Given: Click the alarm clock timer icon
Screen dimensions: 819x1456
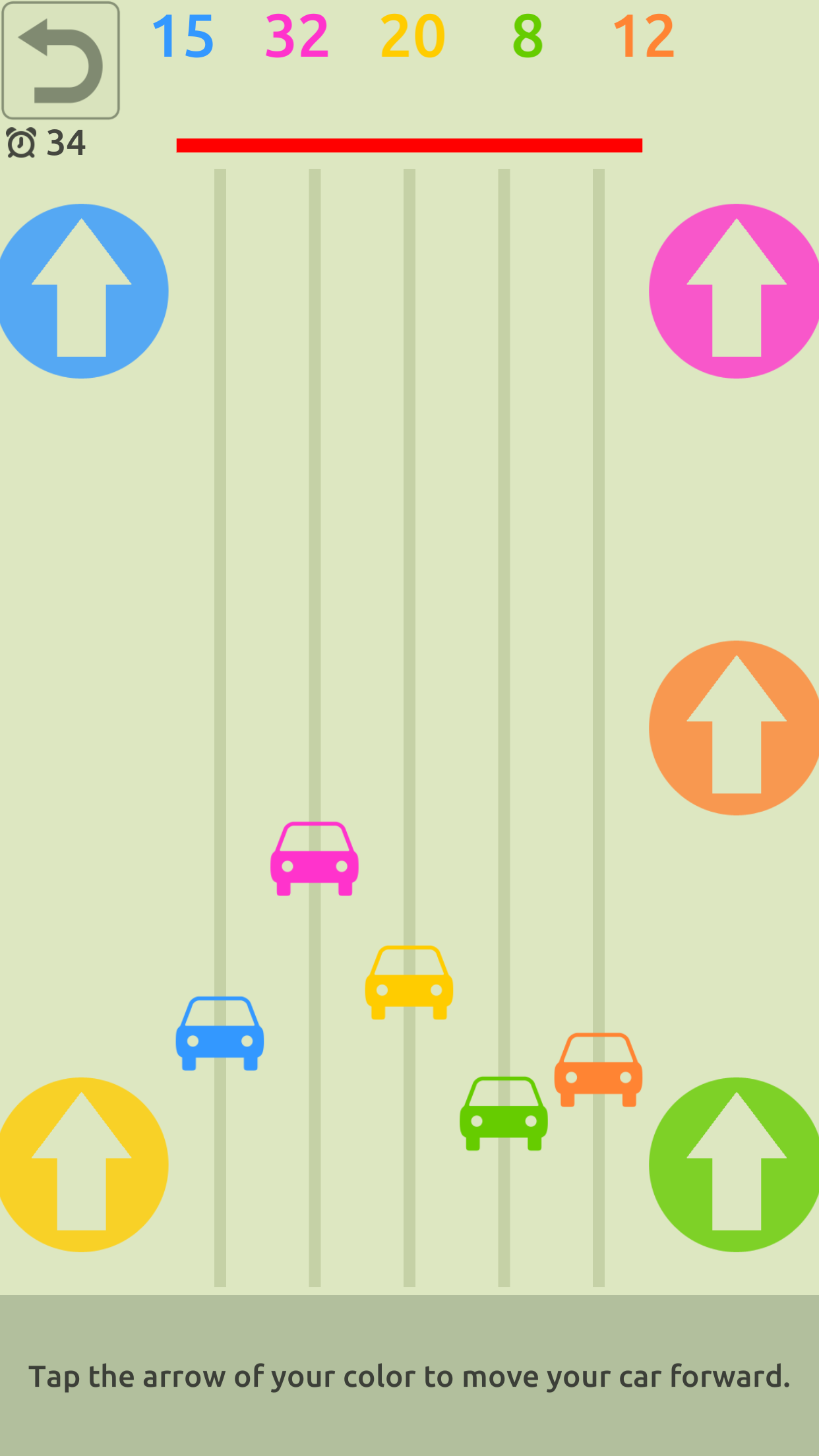Looking at the screenshot, I should point(22,142).
